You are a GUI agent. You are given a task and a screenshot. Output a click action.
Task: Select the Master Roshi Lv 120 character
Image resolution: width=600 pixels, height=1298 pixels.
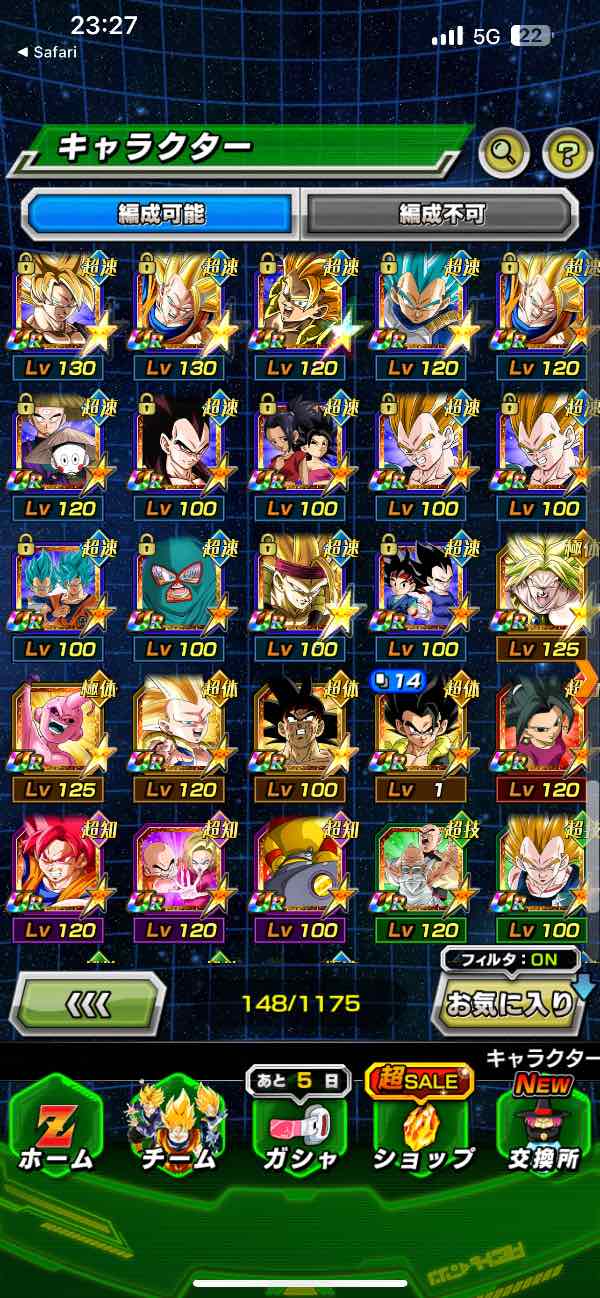pos(420,875)
